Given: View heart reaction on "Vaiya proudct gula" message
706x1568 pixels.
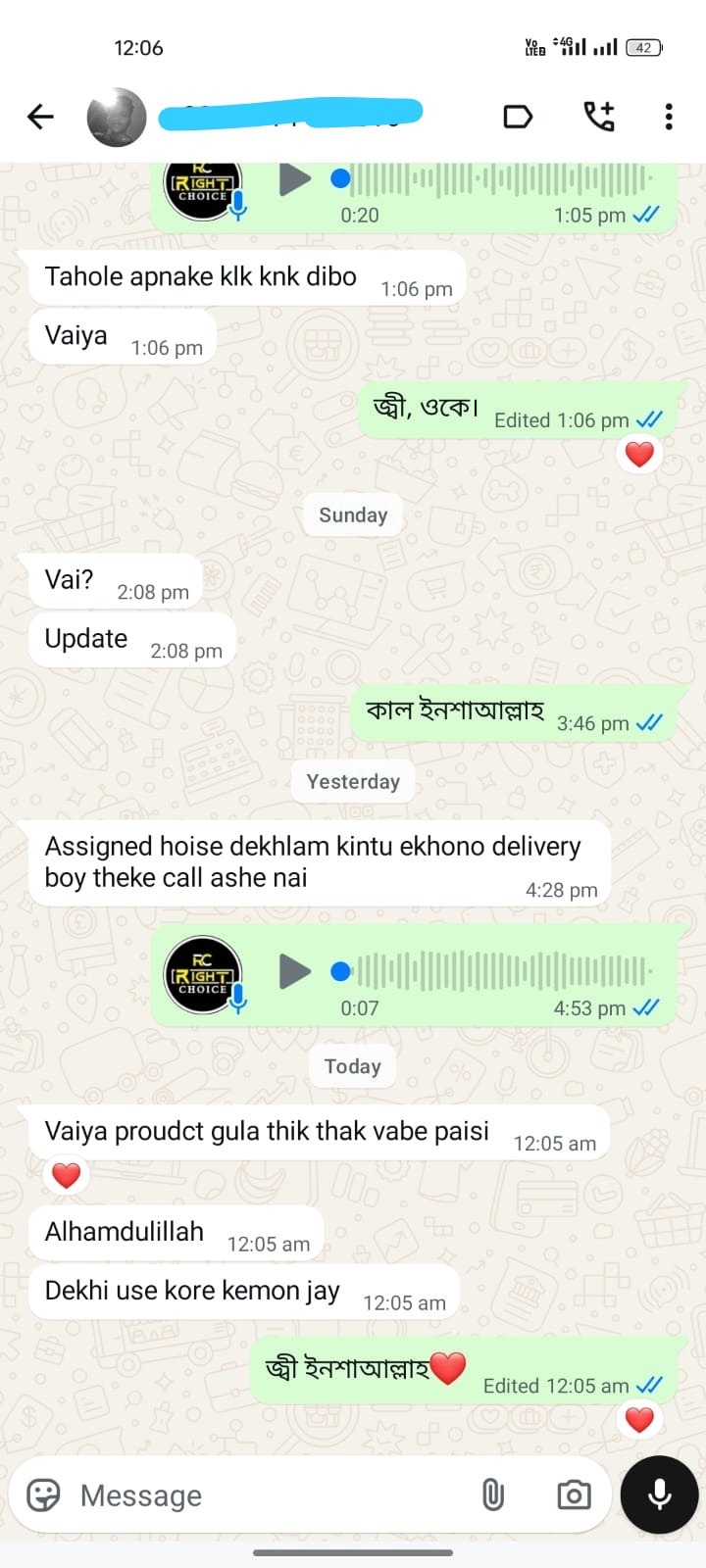Looking at the screenshot, I should tap(66, 1174).
